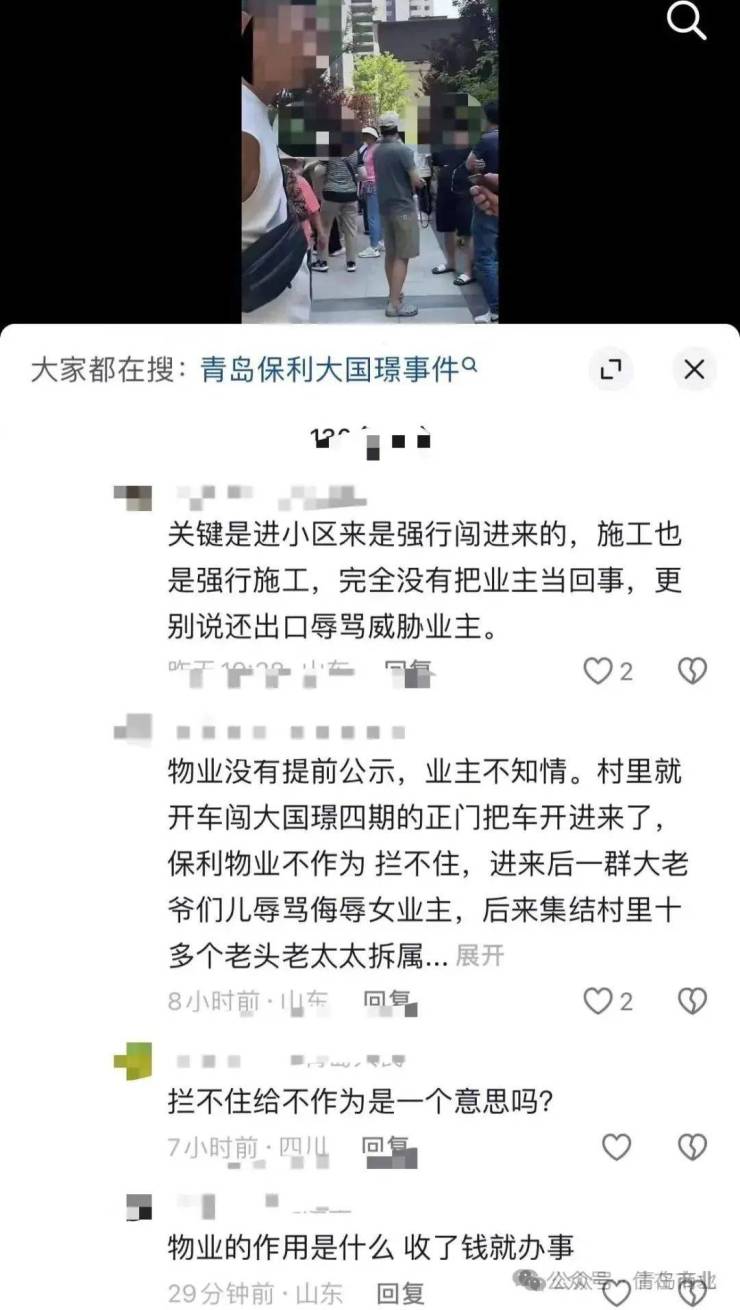Like the comment starting with 物业没有提前公示
740x1310 pixels.
(x=599, y=1001)
